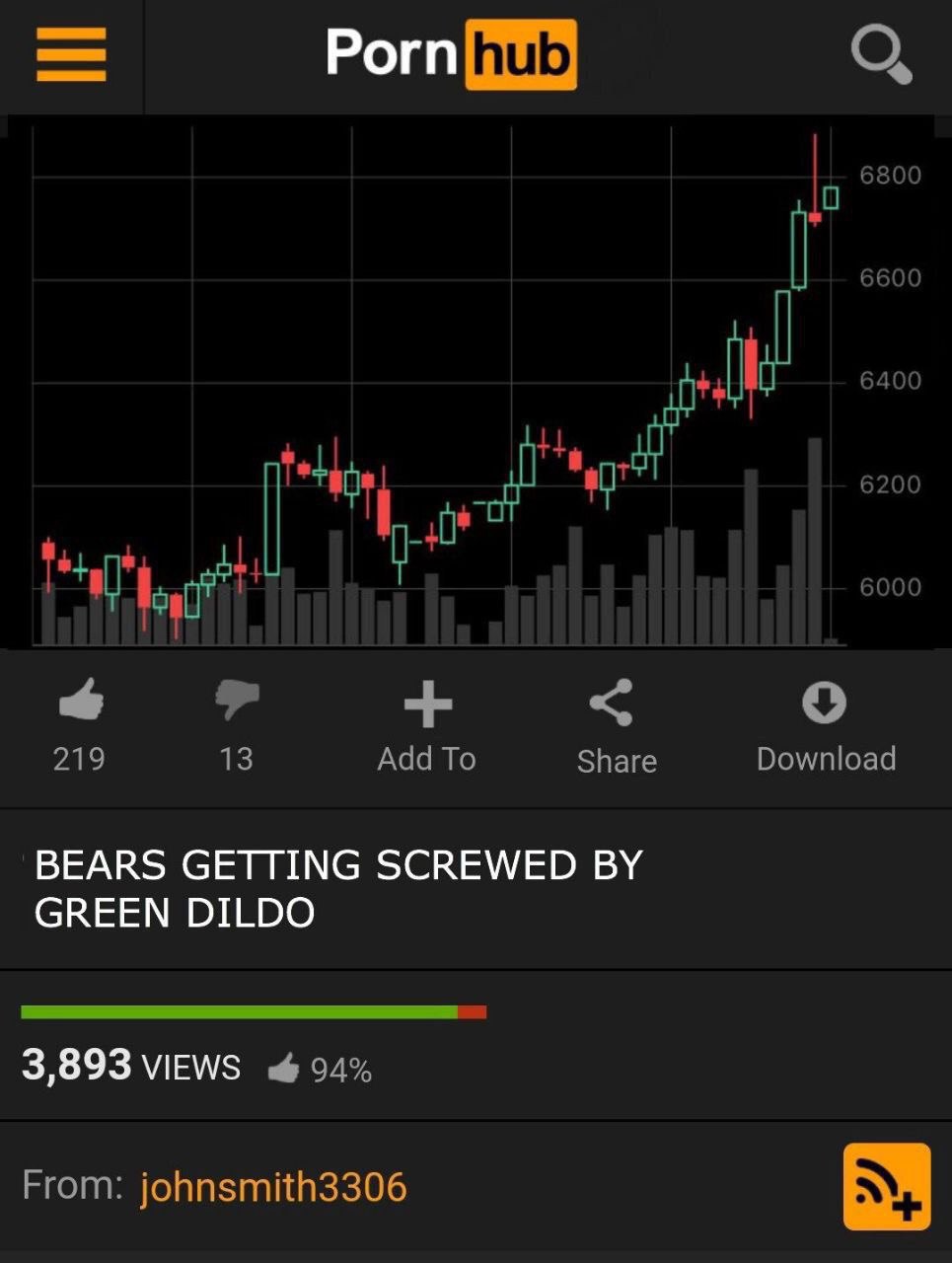
Task: Subscribe with the orange feed button
Action: click(x=886, y=1186)
